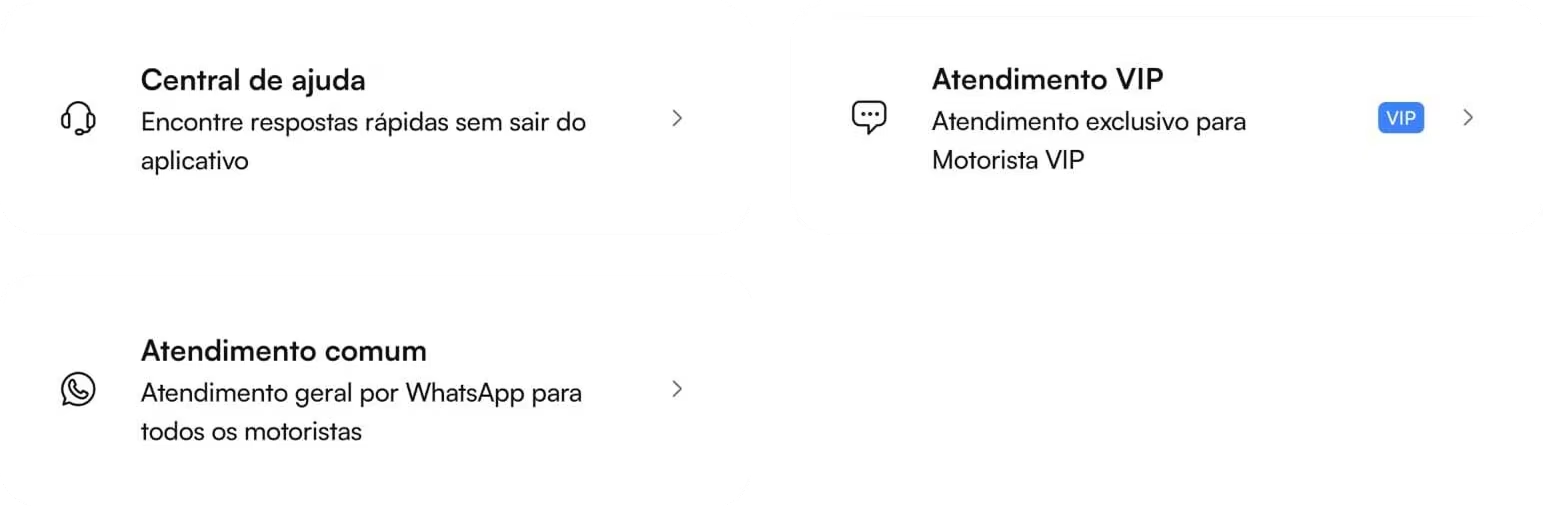Open Atendimento VIP support
This screenshot has height=506, width=1543.
(x=1166, y=118)
